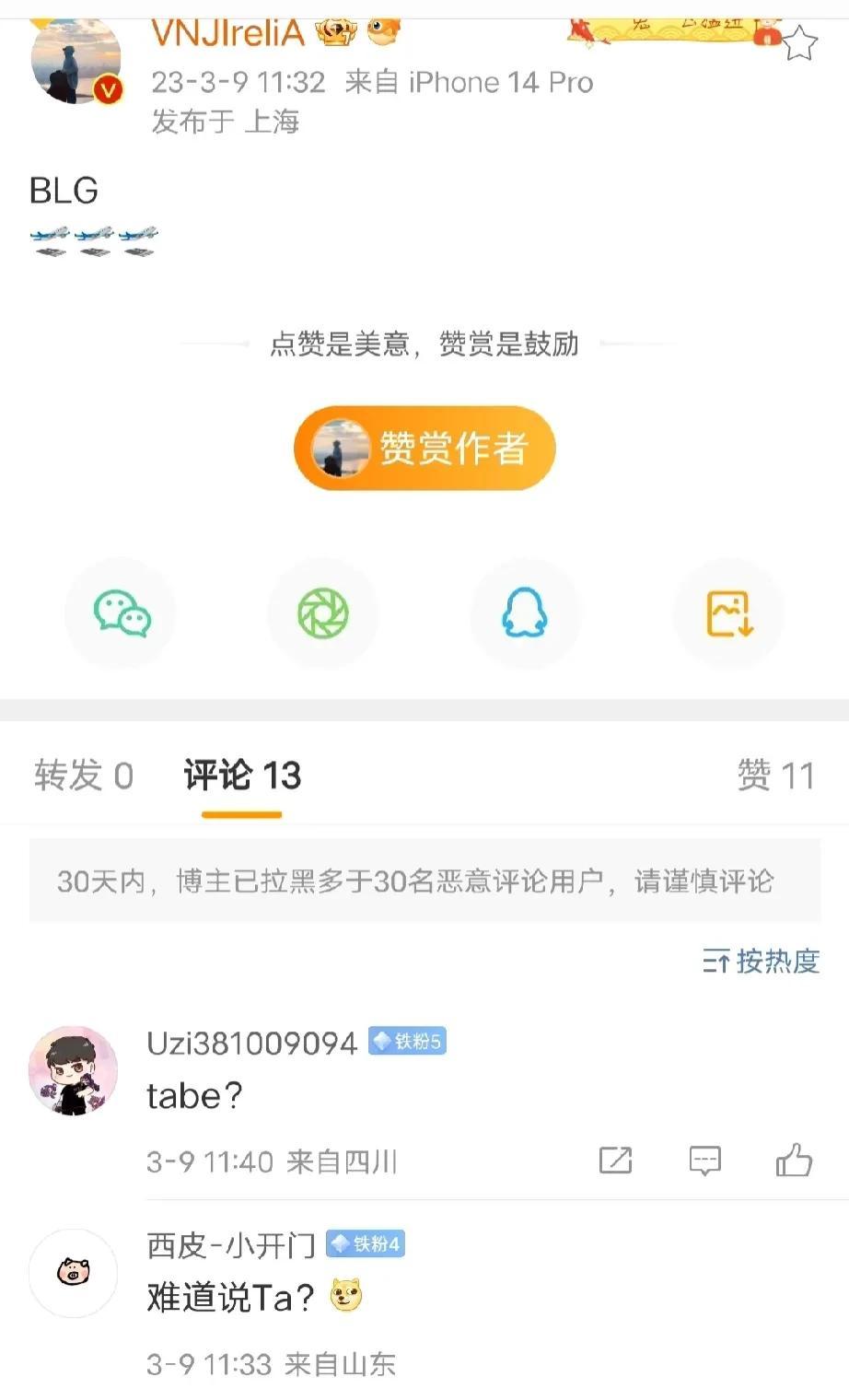849x1400 pixels.
Task: Like the "tabe?" comment
Action: coord(793,1160)
